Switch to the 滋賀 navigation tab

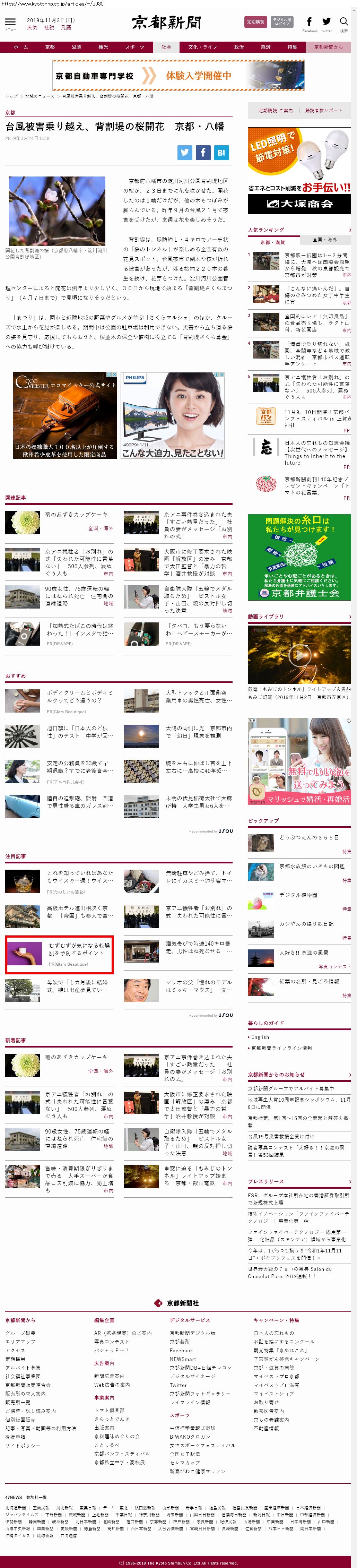coord(77,47)
